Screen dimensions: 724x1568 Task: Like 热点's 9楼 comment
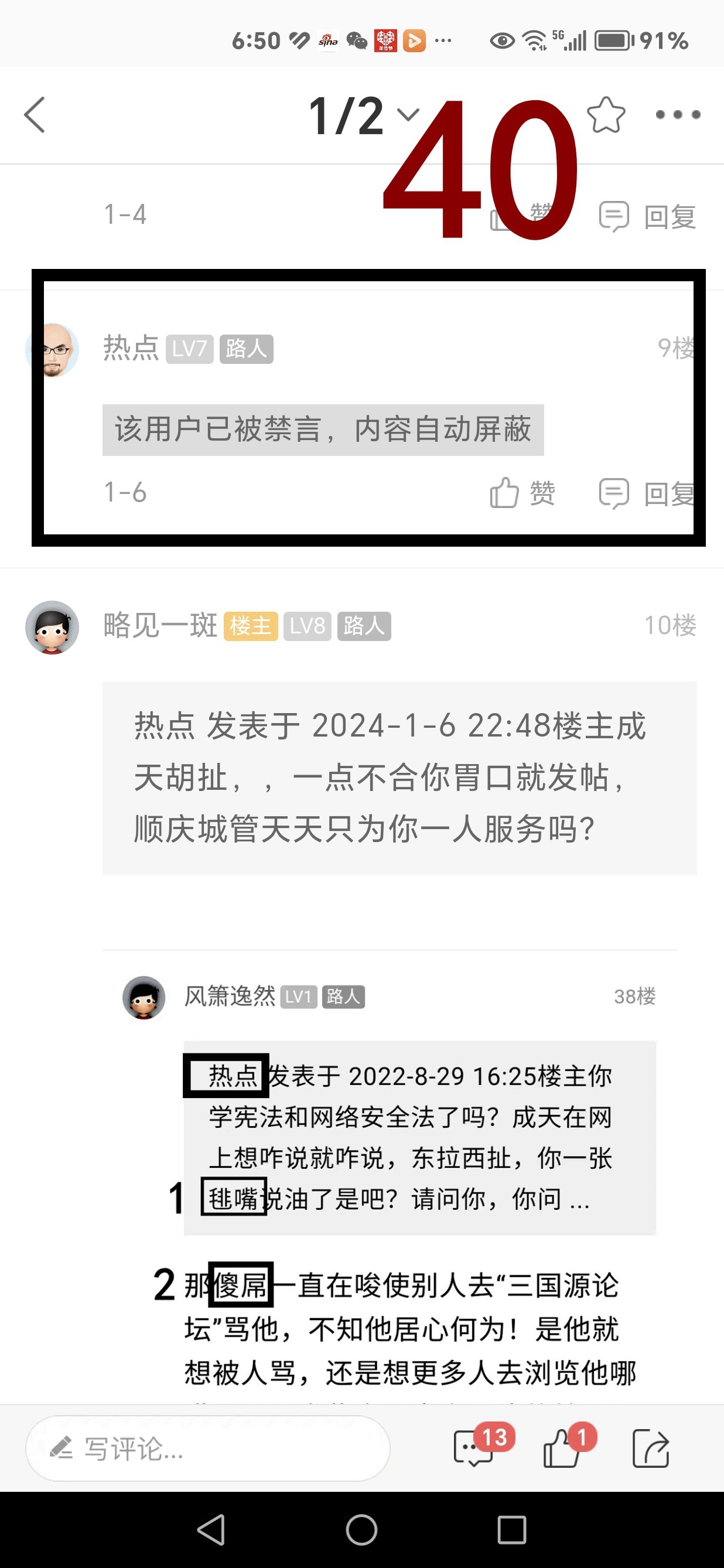click(522, 492)
